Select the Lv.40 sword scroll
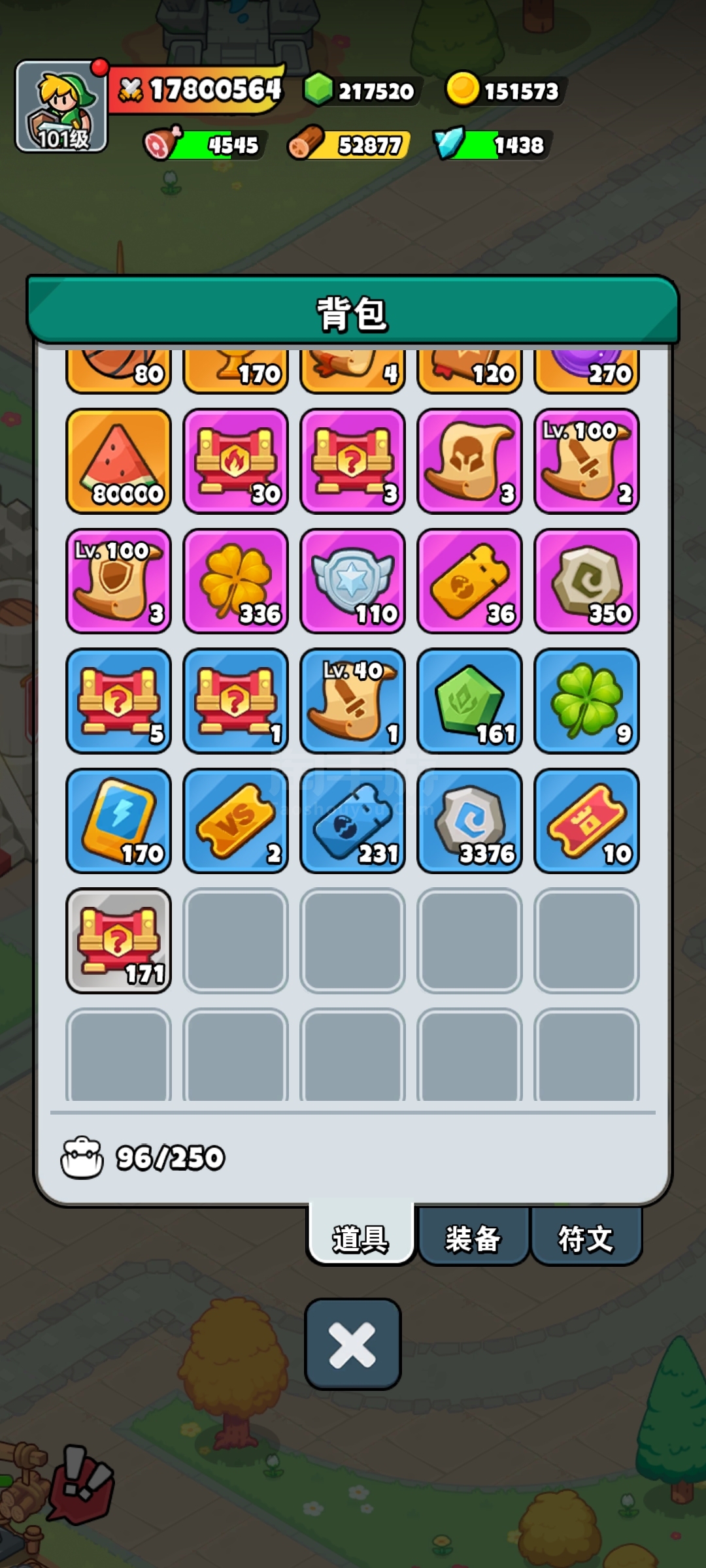This screenshot has width=706, height=1568. (x=352, y=701)
